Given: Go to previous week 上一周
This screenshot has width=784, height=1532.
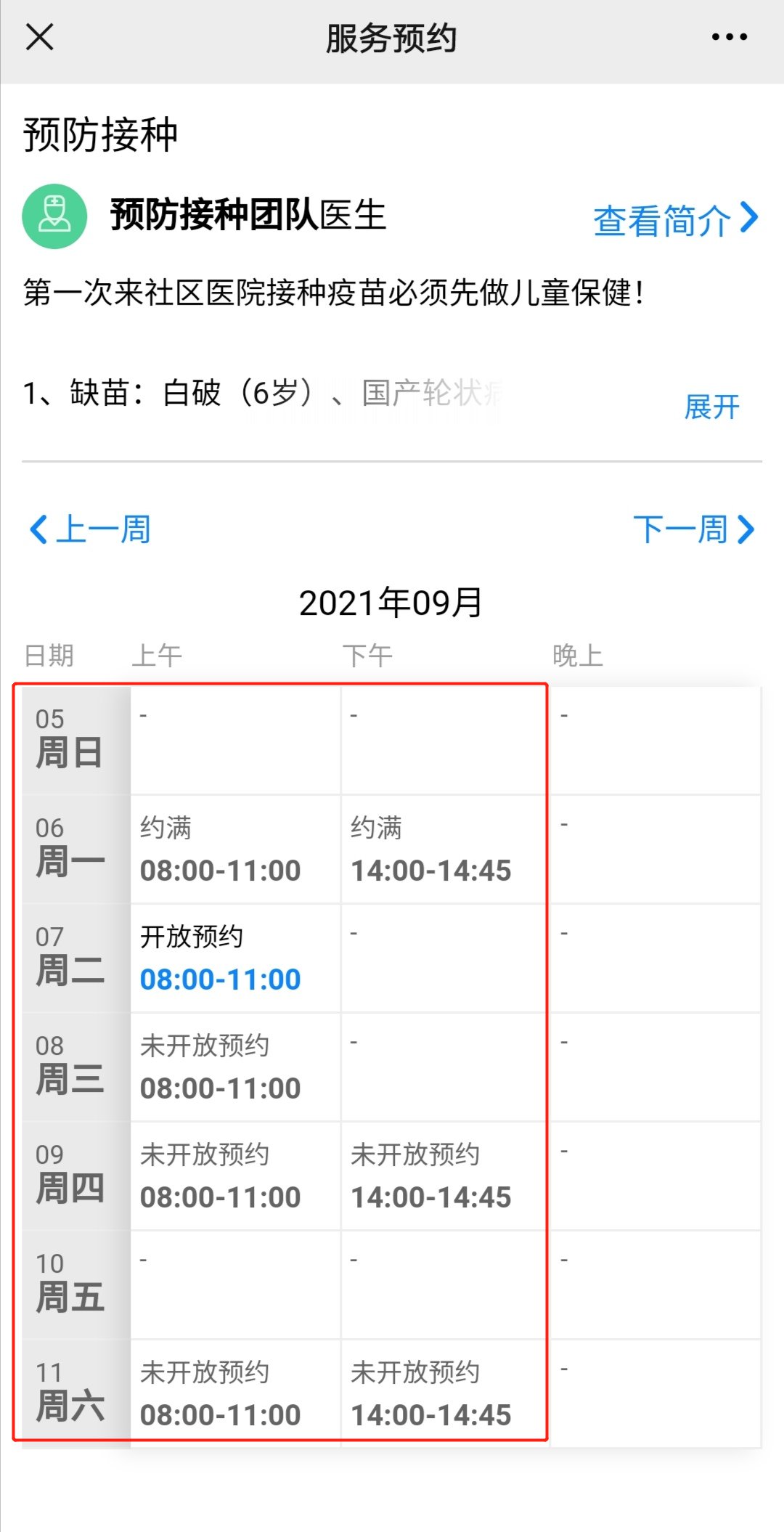Looking at the screenshot, I should point(90,529).
